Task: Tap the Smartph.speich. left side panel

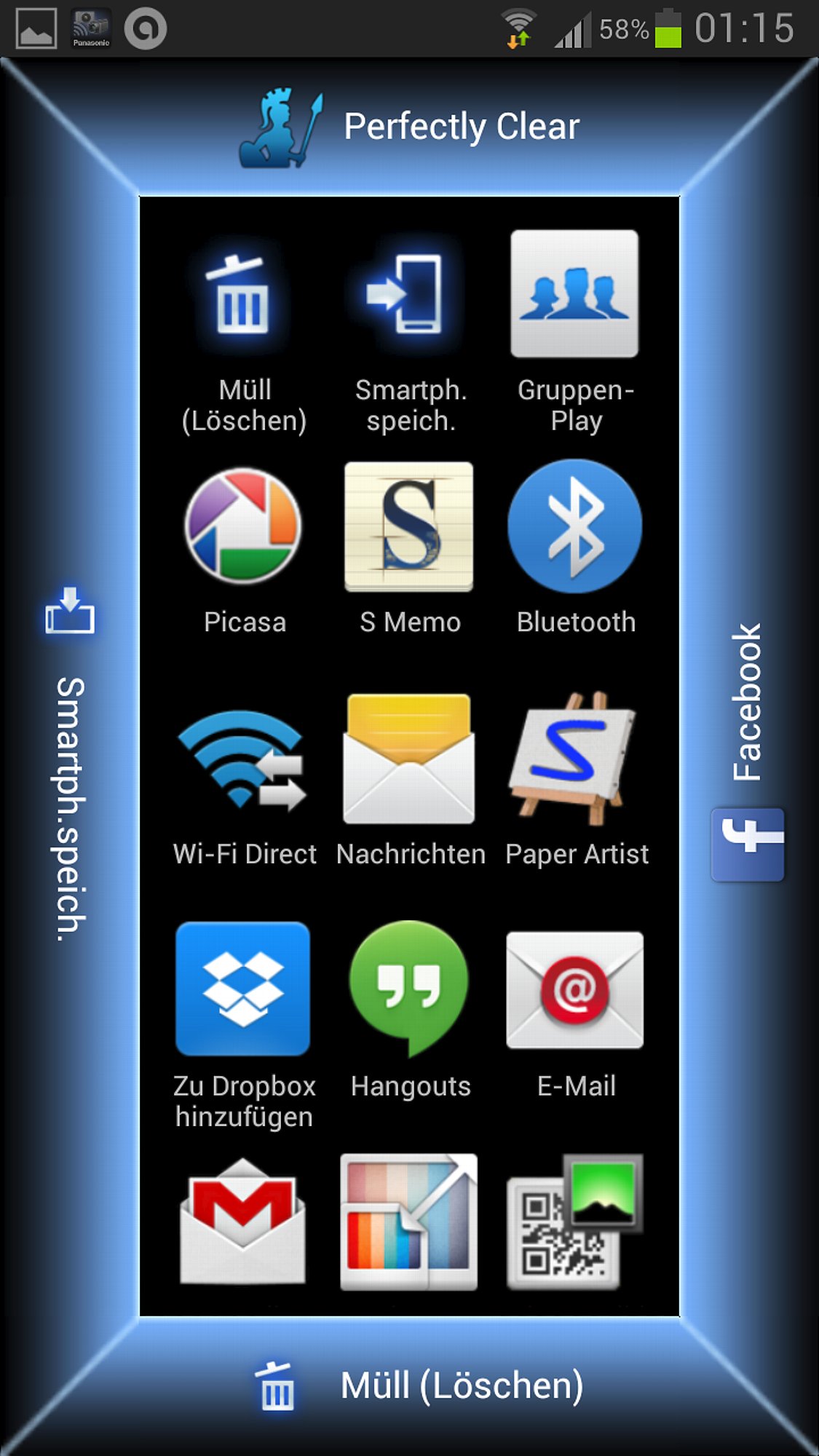Action: point(70,757)
